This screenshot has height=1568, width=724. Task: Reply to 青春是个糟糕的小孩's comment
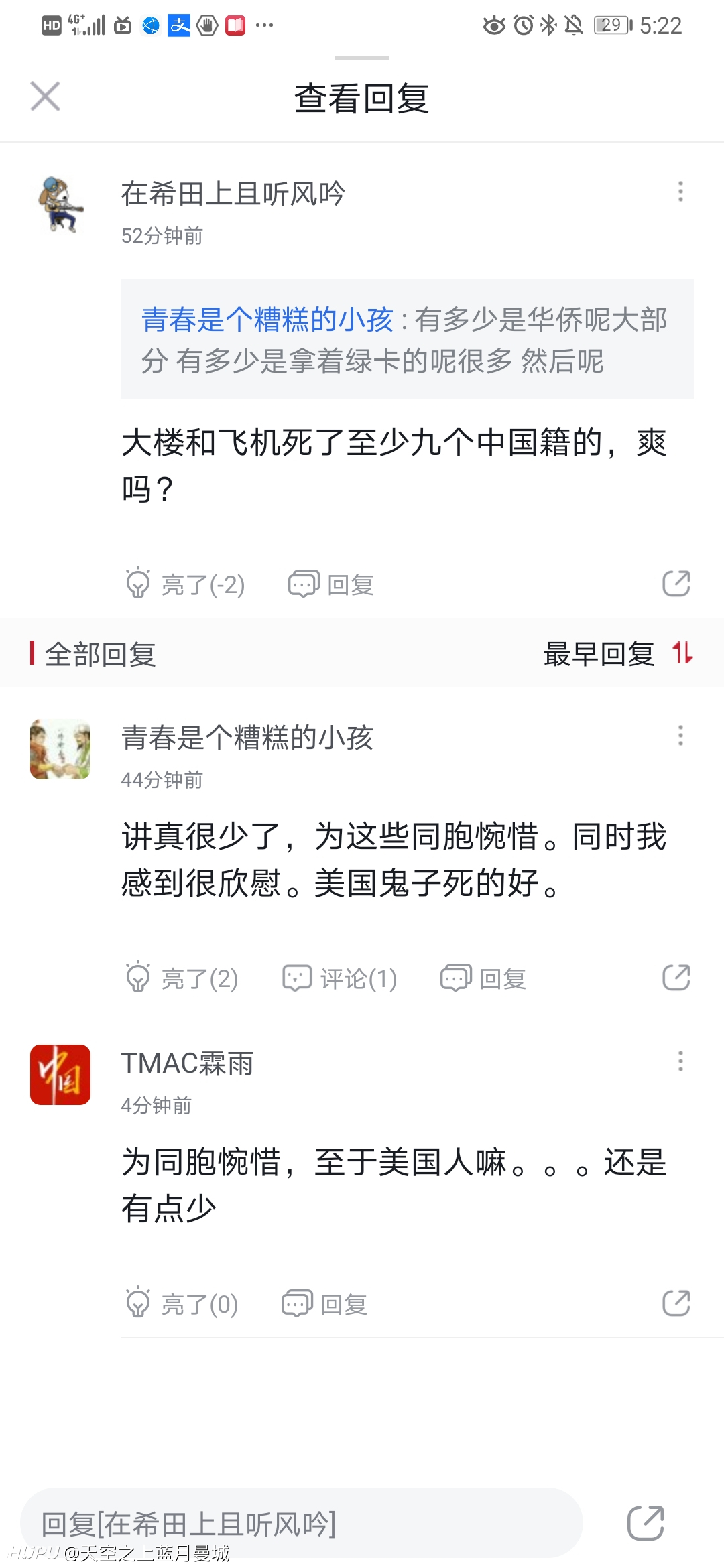(x=483, y=978)
